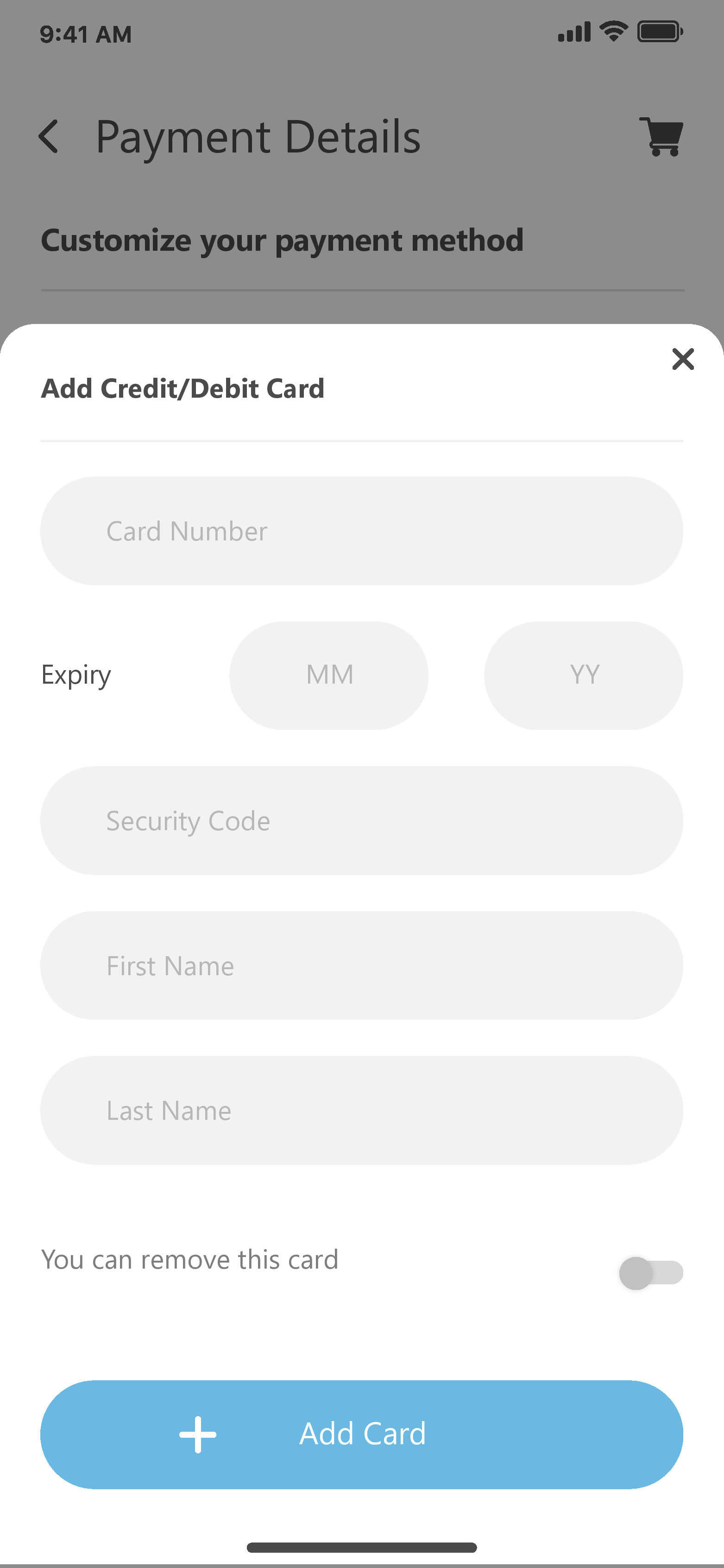The height and width of the screenshot is (1568, 724).
Task: Toggle the remove this card switch
Action: 650,1273
